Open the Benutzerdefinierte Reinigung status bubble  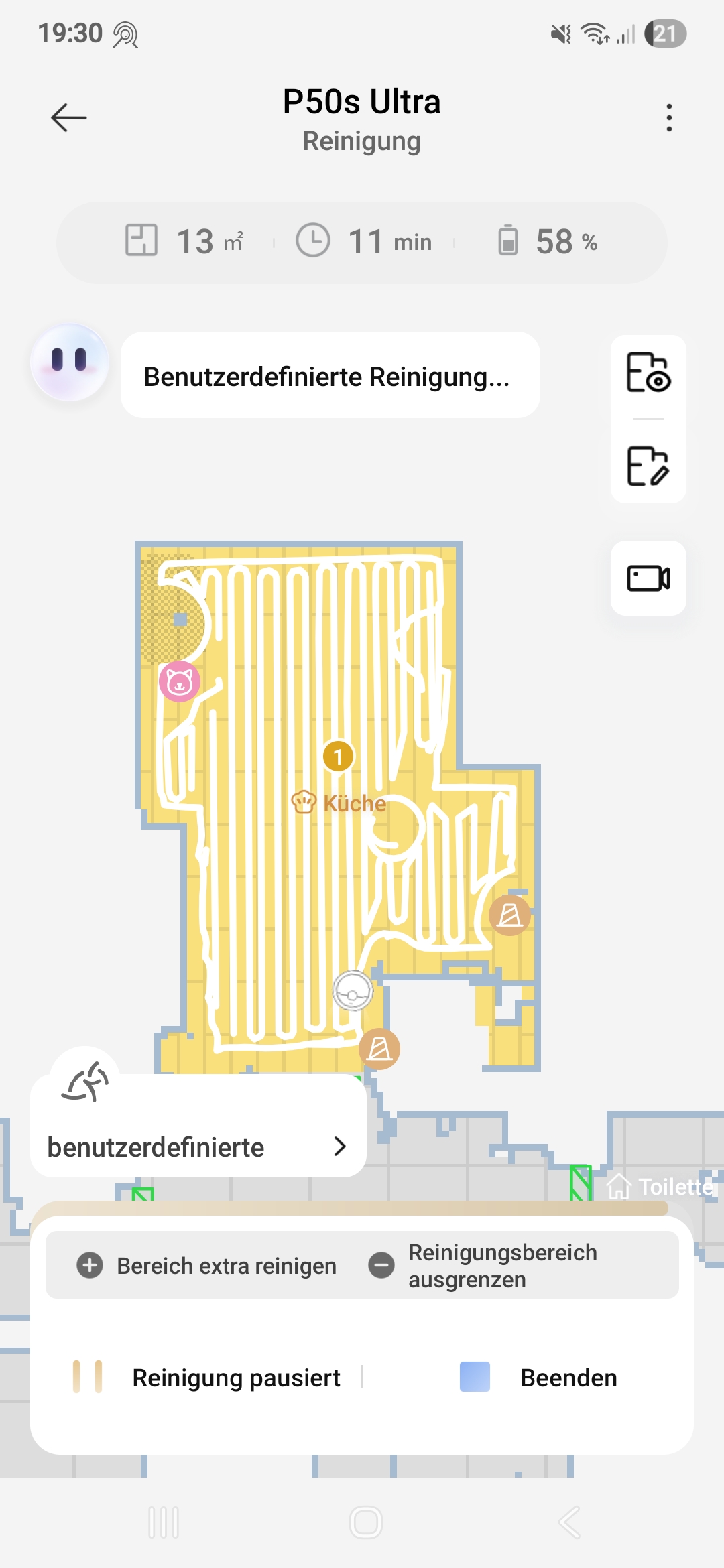(x=330, y=376)
